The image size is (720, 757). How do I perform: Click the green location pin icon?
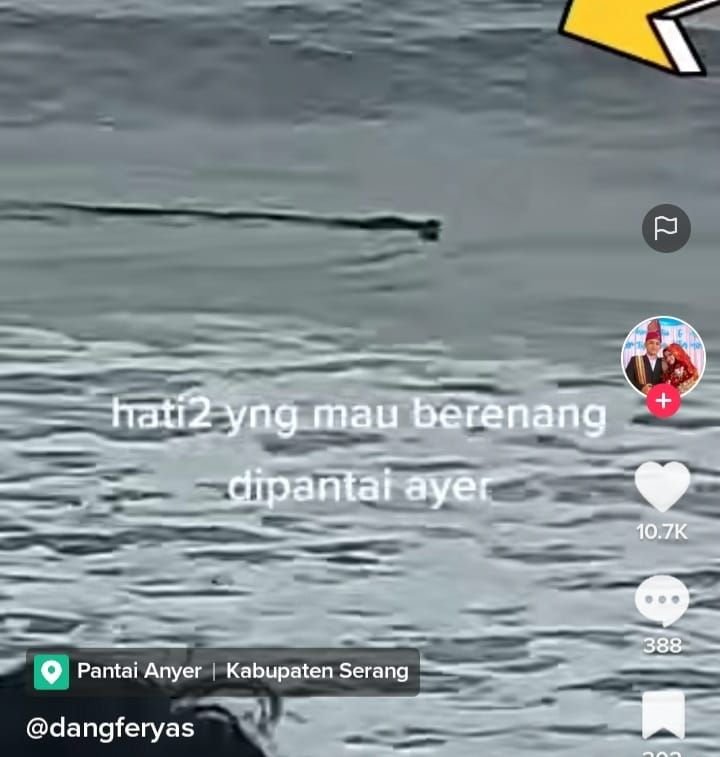[x=48, y=671]
